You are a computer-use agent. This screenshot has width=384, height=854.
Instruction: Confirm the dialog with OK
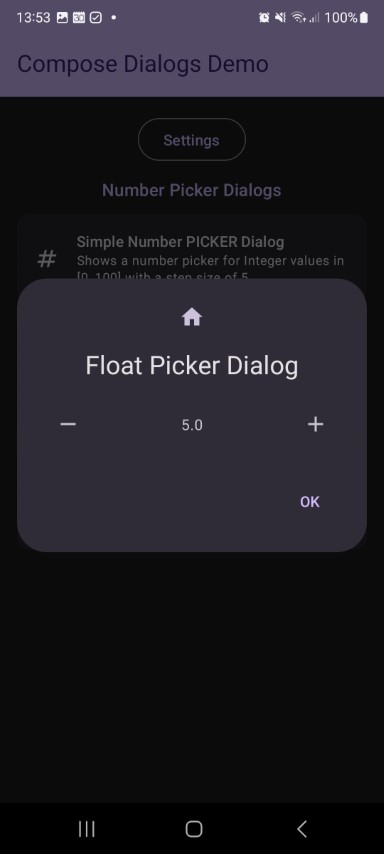(310, 502)
